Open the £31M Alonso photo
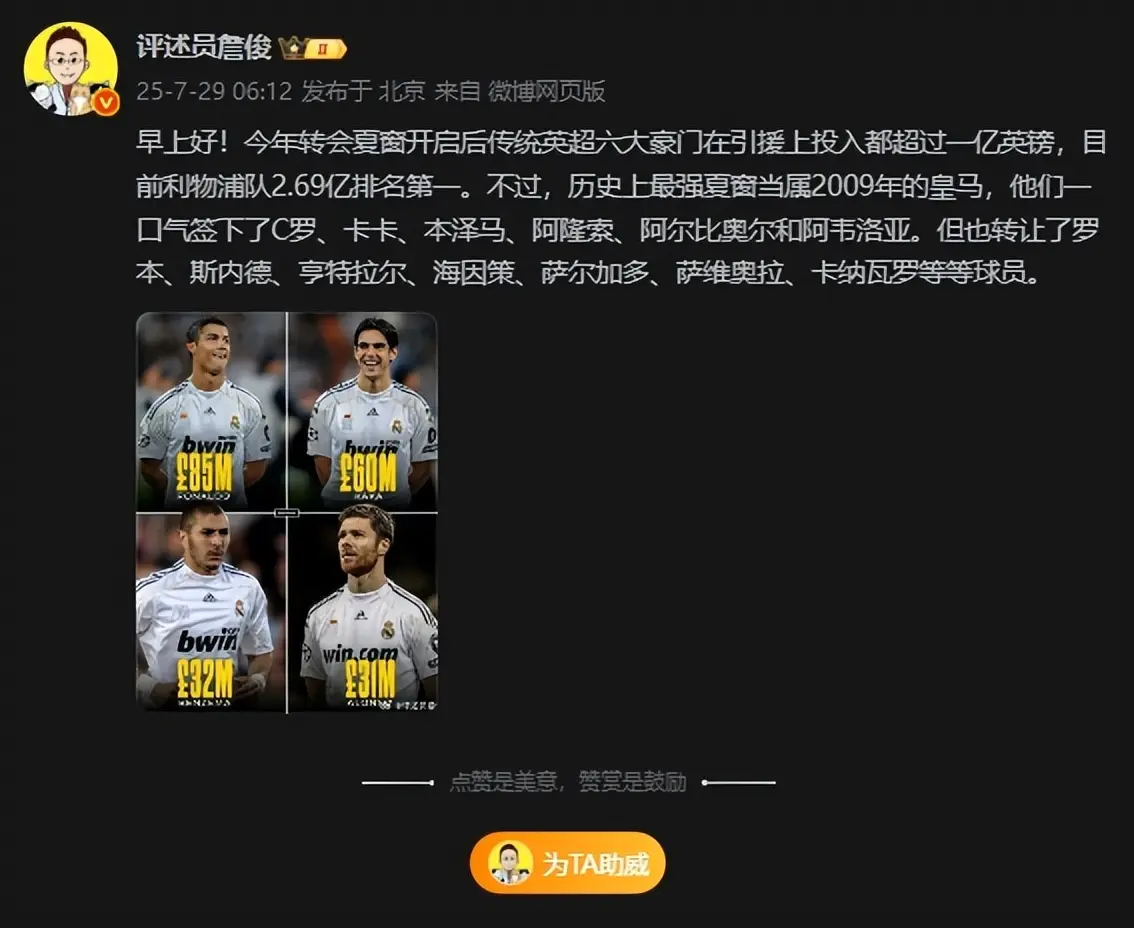The width and height of the screenshot is (1134, 928). [x=363, y=612]
